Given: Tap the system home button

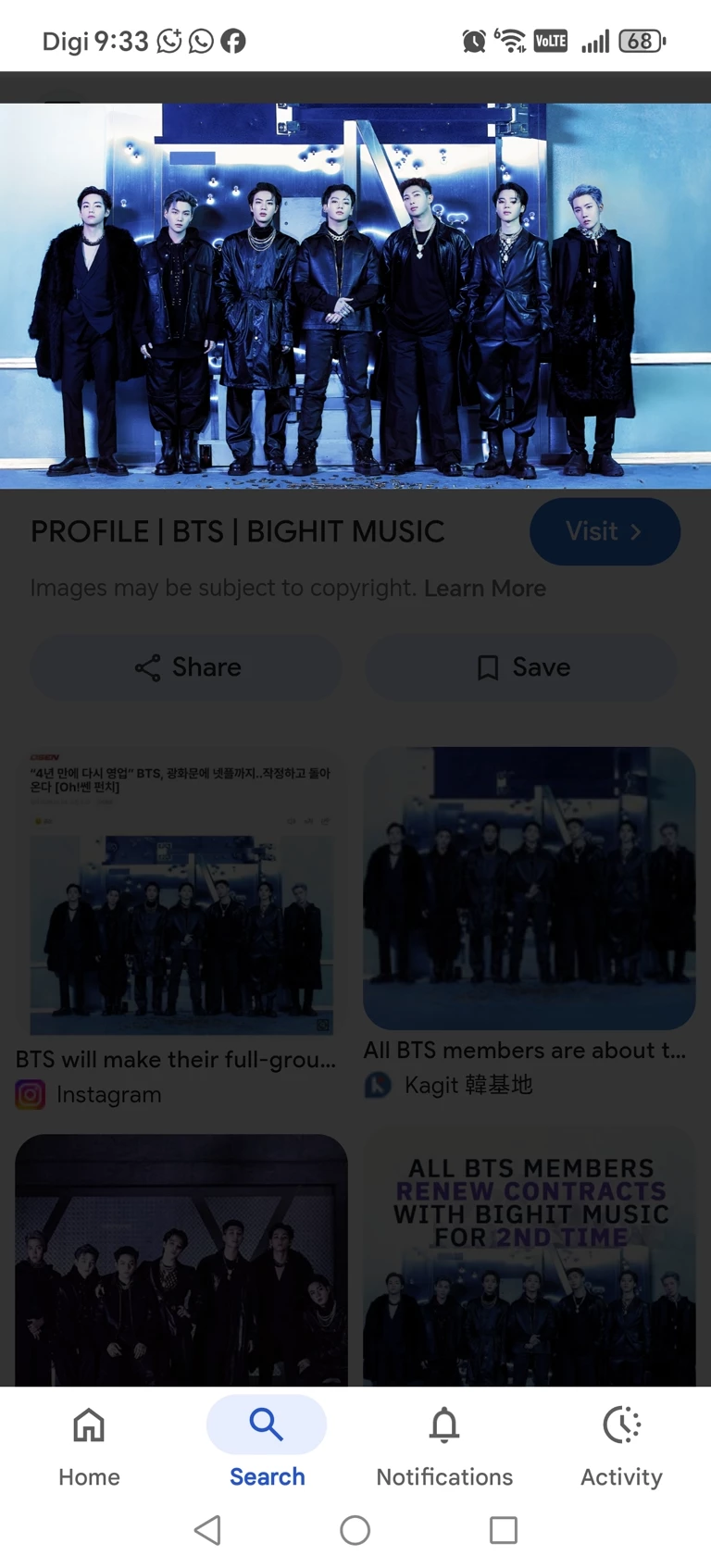Looking at the screenshot, I should (x=355, y=1530).
